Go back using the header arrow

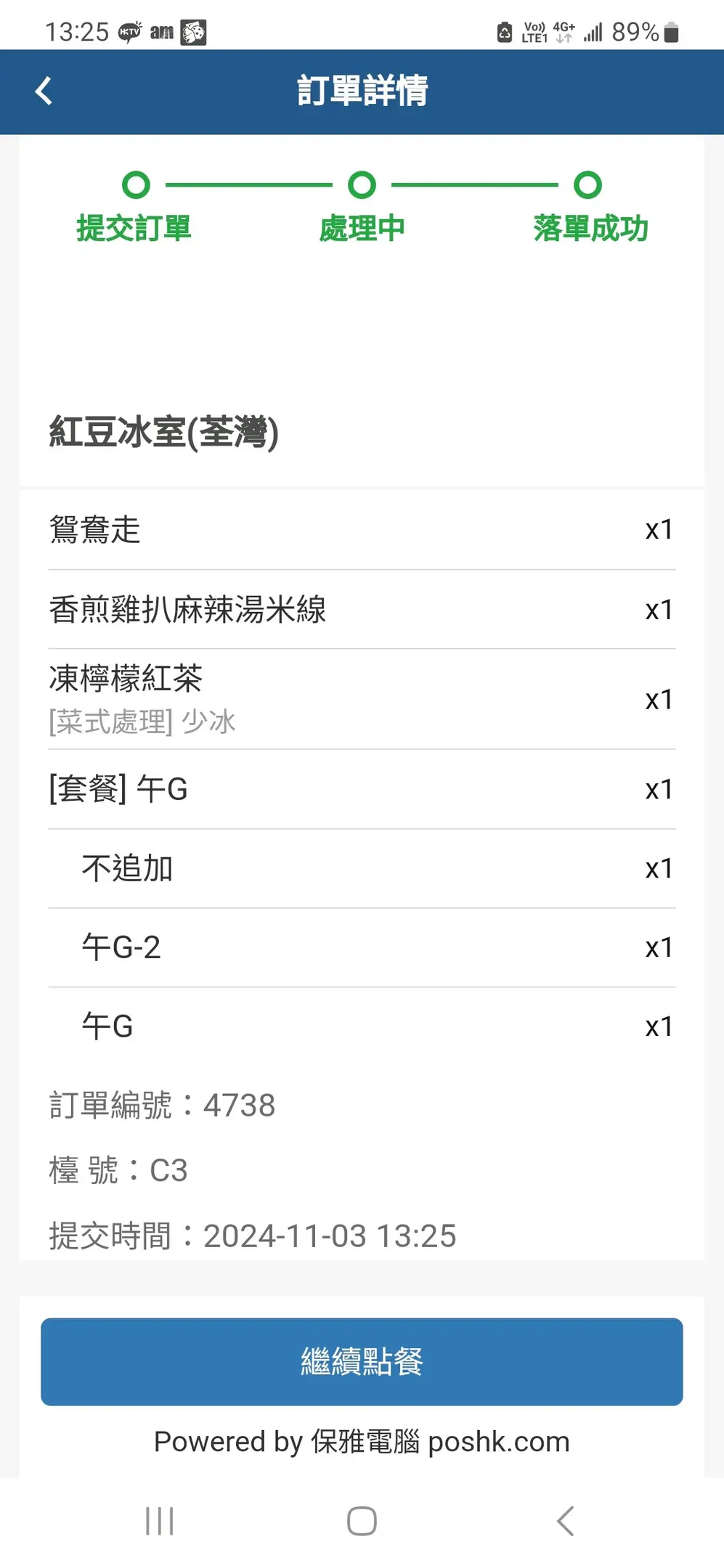(x=44, y=91)
